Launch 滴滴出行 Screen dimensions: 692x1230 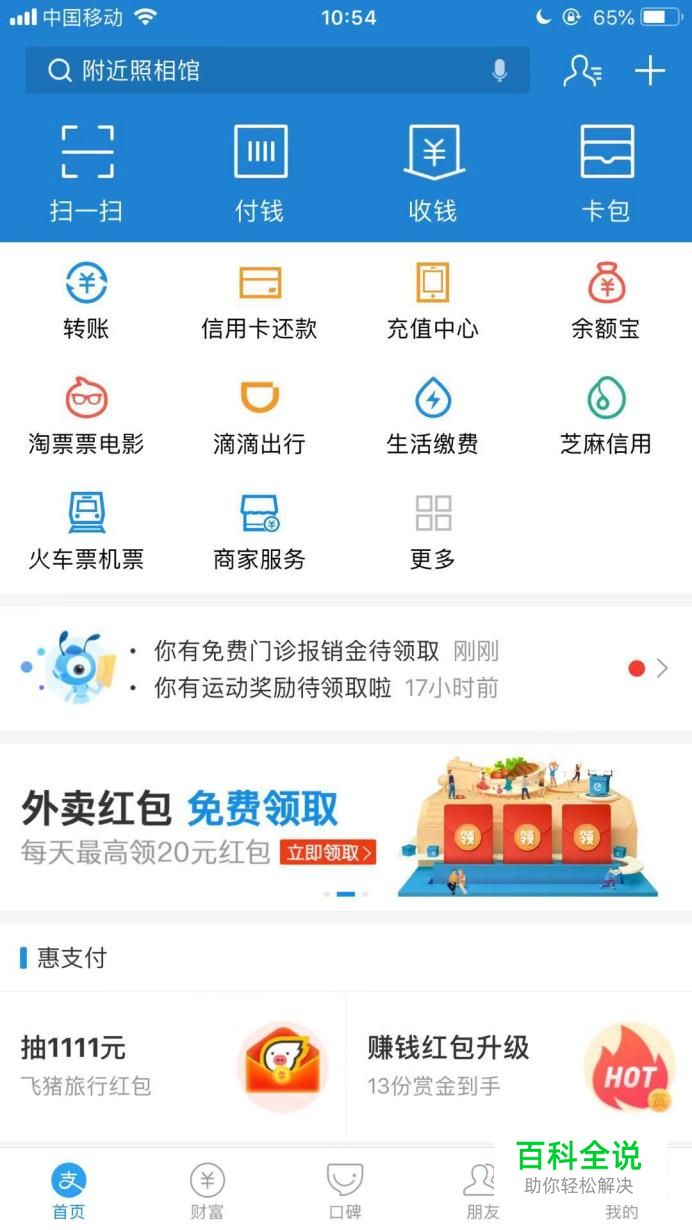point(260,415)
